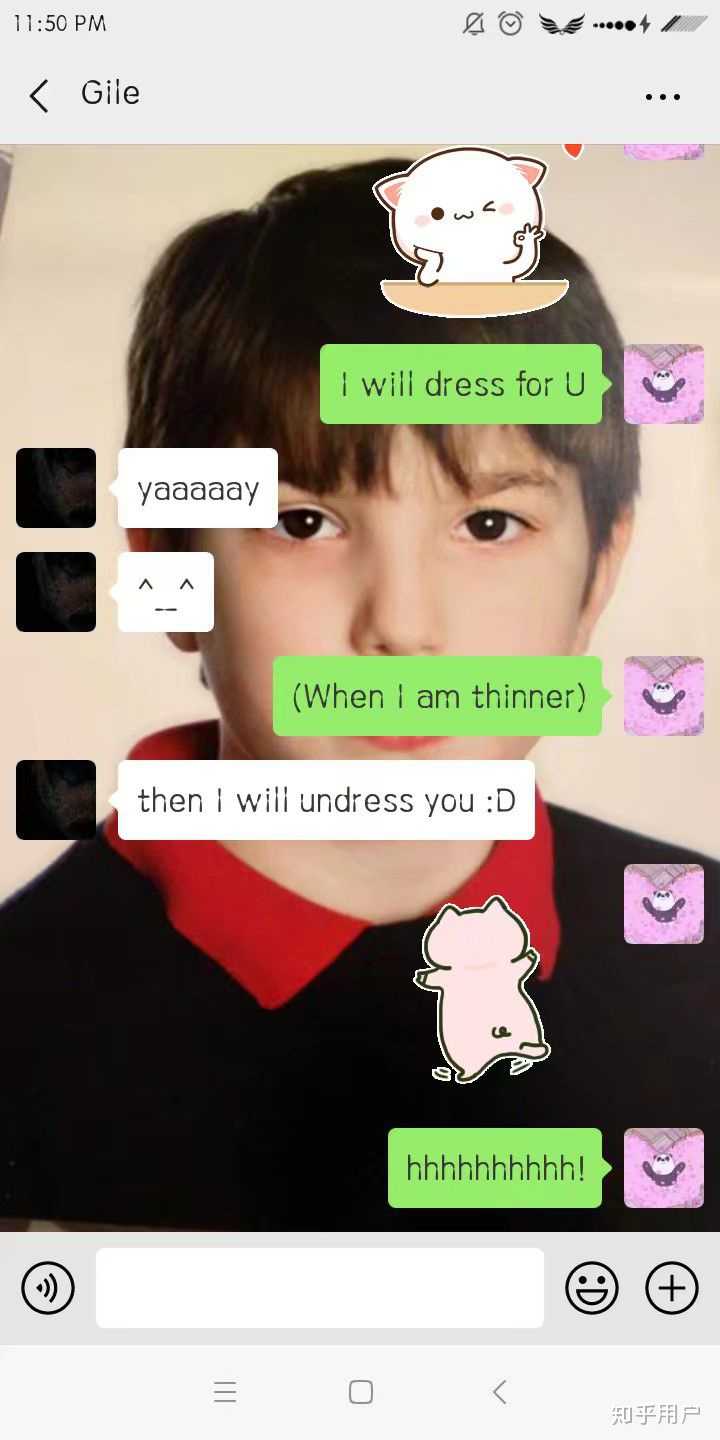Go back from the Gile chat
Screen dimensions: 720x1440
(x=39, y=96)
